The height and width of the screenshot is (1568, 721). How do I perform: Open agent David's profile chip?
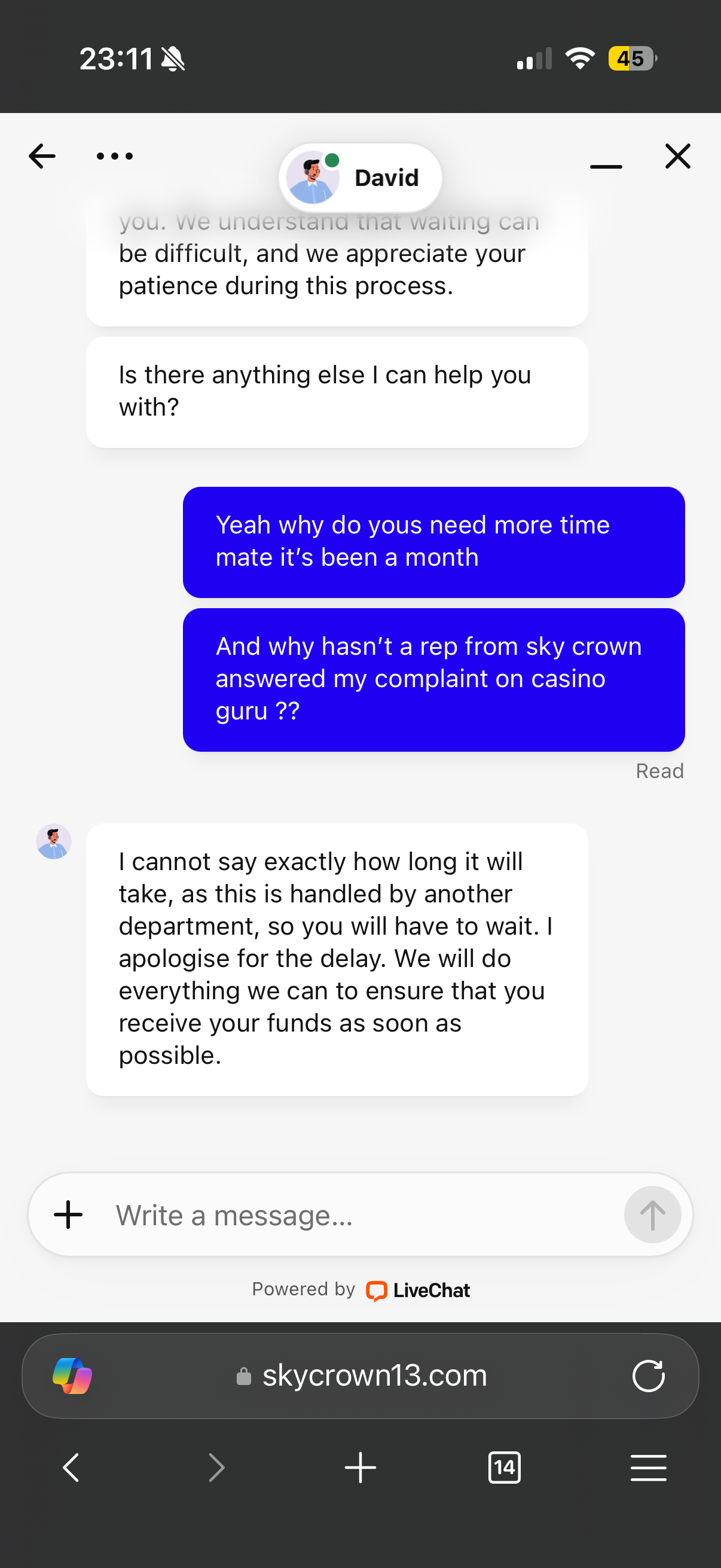pyautogui.click(x=360, y=178)
